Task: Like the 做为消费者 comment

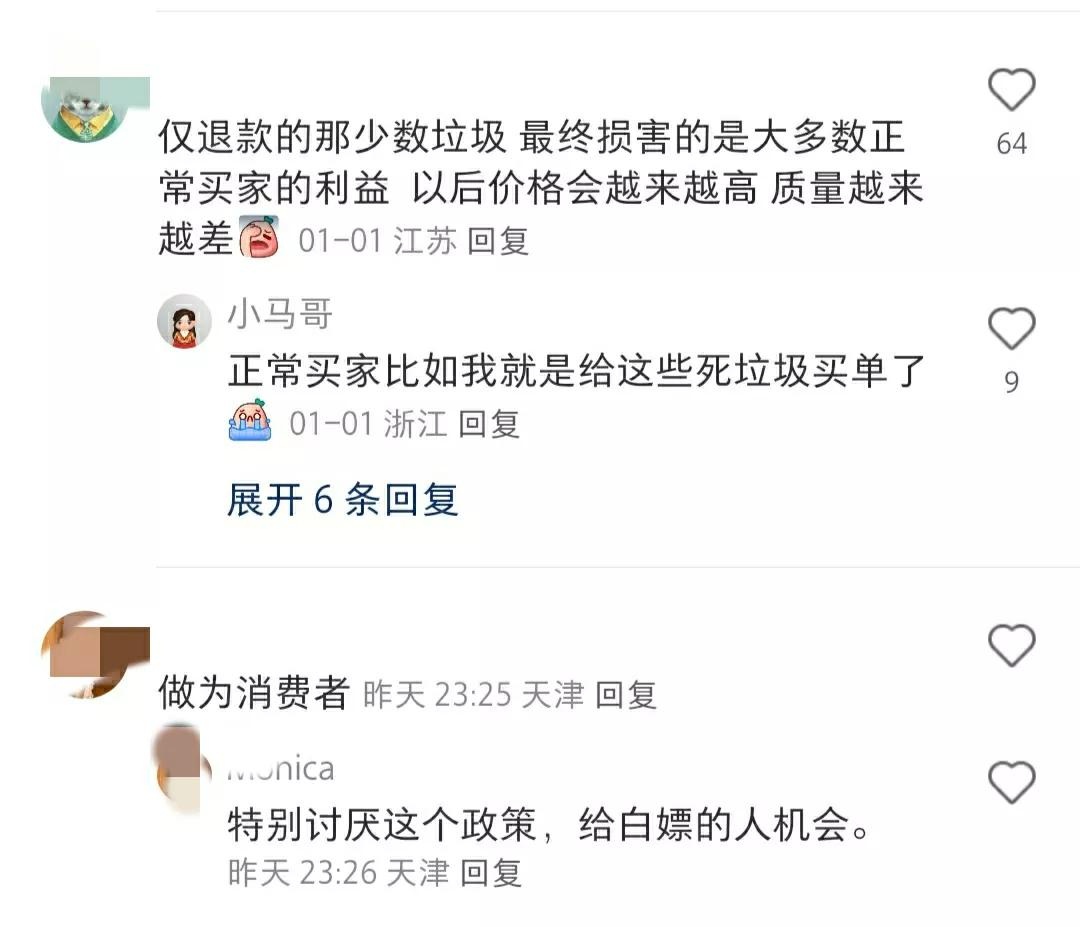Action: [1011, 645]
